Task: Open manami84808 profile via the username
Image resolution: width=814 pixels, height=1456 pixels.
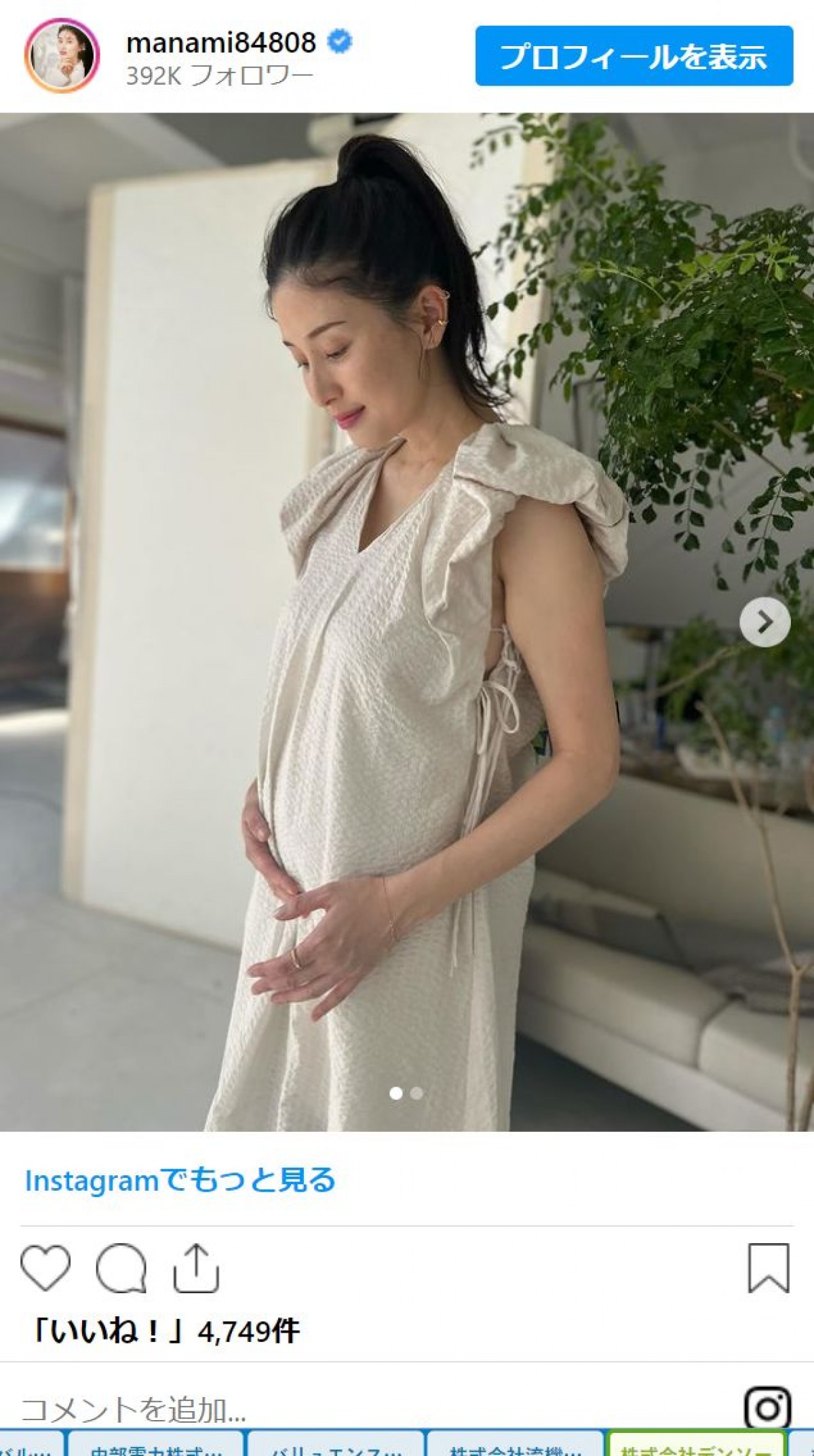Action: [221, 43]
